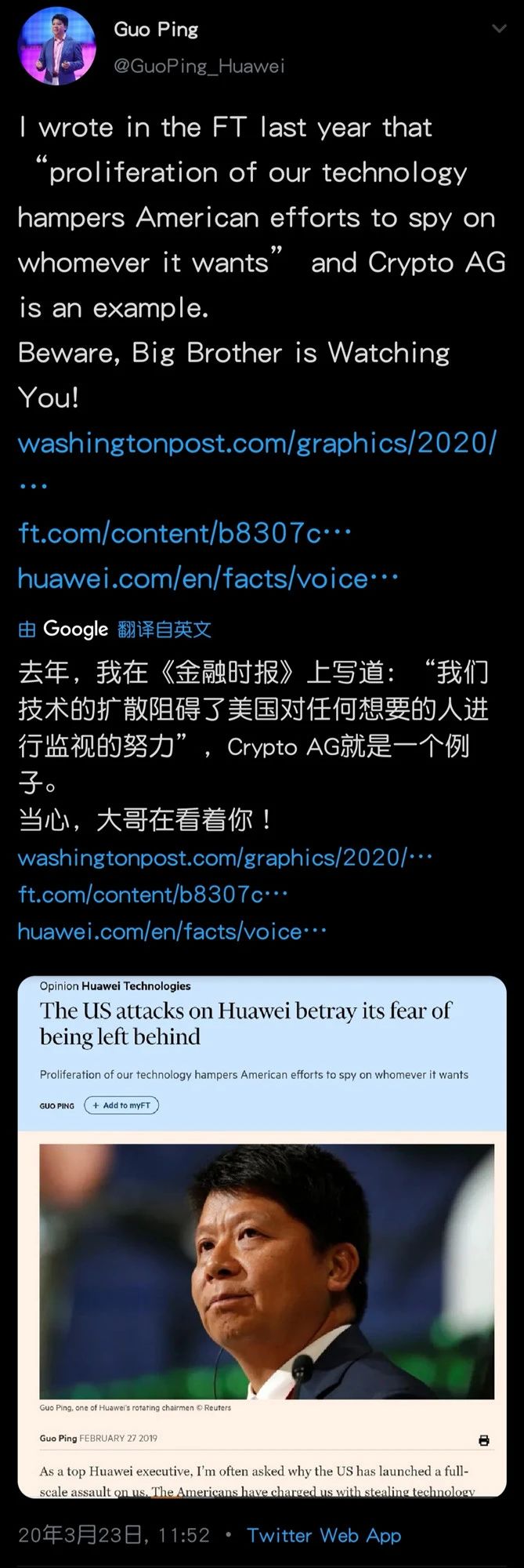Tap the Twitter Web App source link
524x1568 pixels.
(323, 1535)
